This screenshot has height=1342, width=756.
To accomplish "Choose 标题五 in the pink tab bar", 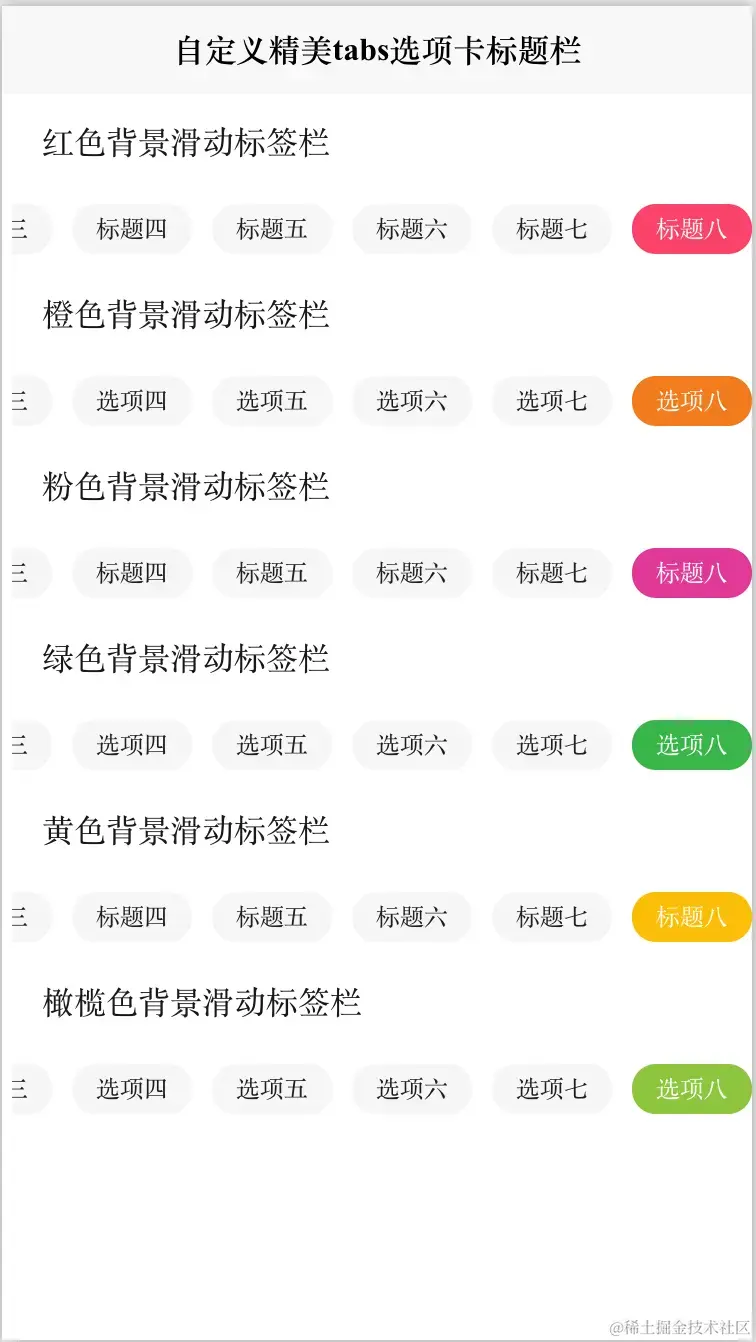I will tap(271, 573).
